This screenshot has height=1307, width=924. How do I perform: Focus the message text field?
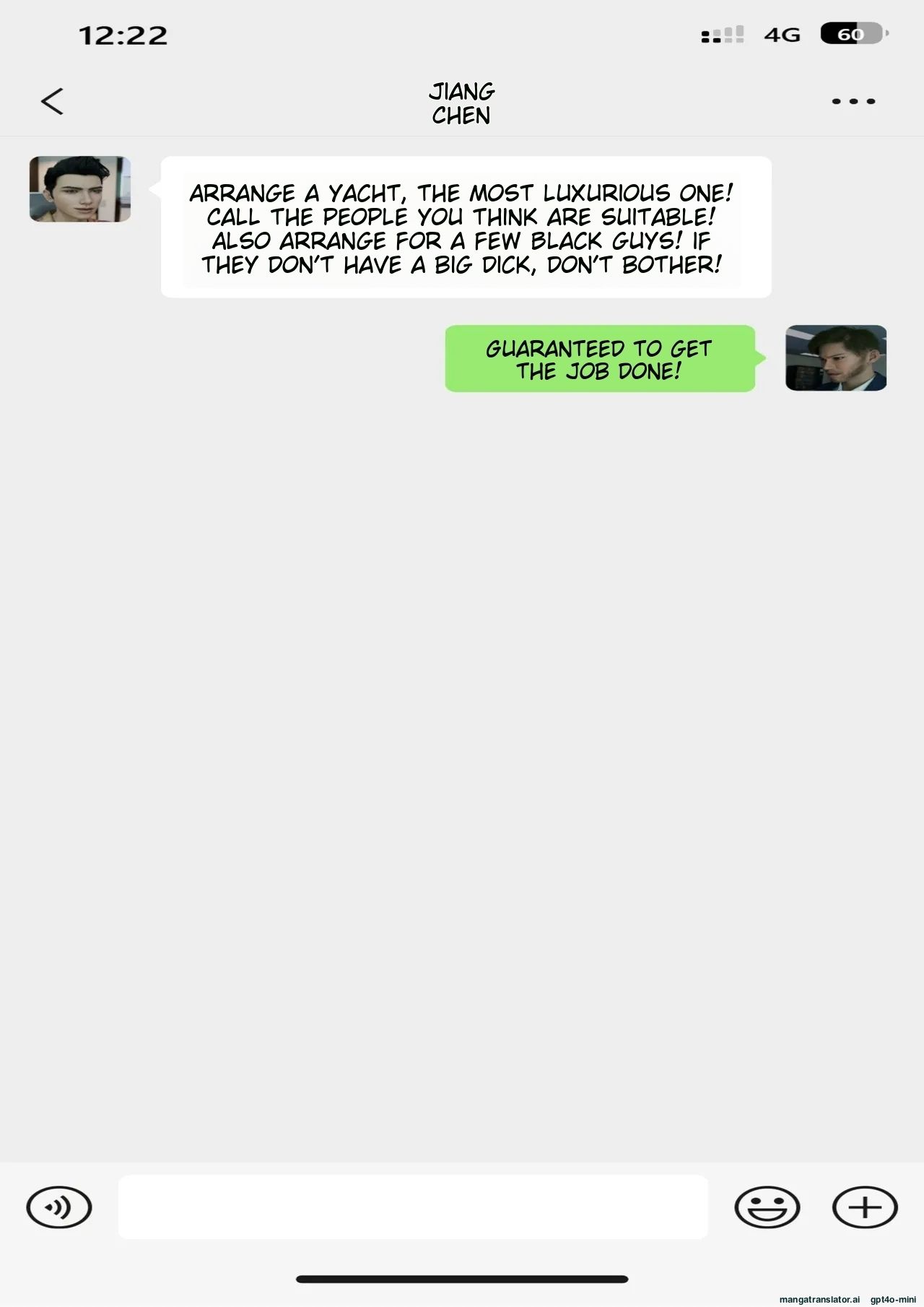(413, 1207)
